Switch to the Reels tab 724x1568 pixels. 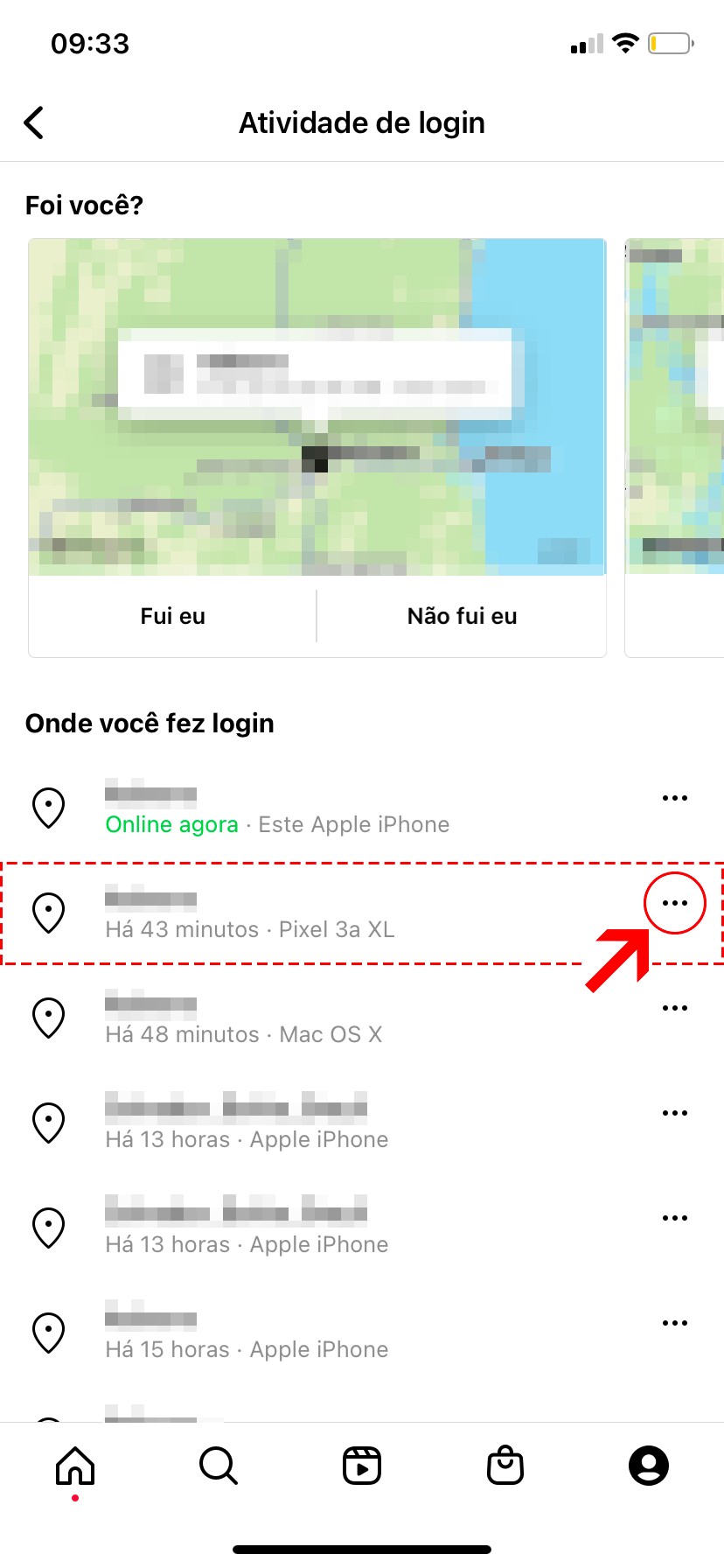[x=362, y=1466]
